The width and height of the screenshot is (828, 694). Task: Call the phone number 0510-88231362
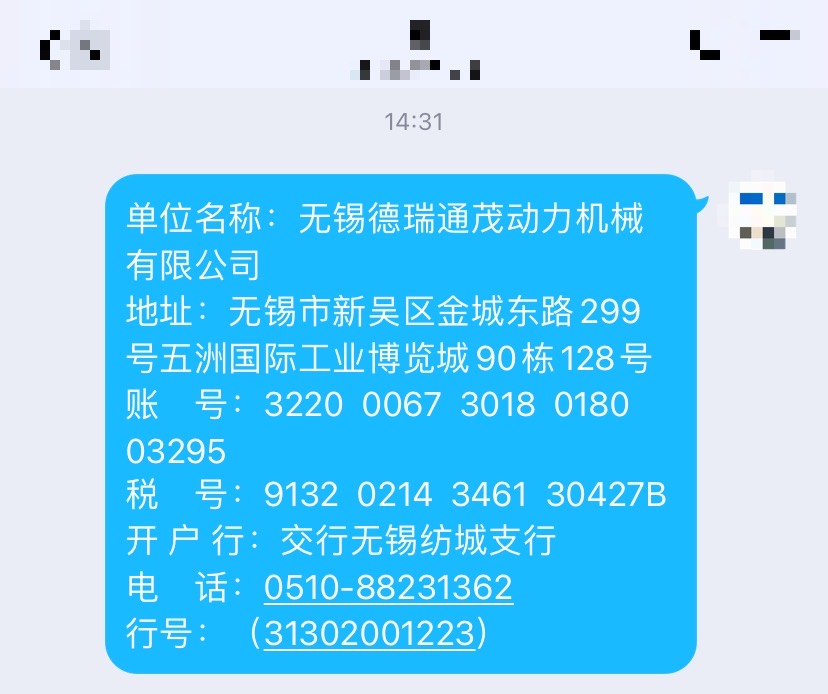[x=388, y=587]
